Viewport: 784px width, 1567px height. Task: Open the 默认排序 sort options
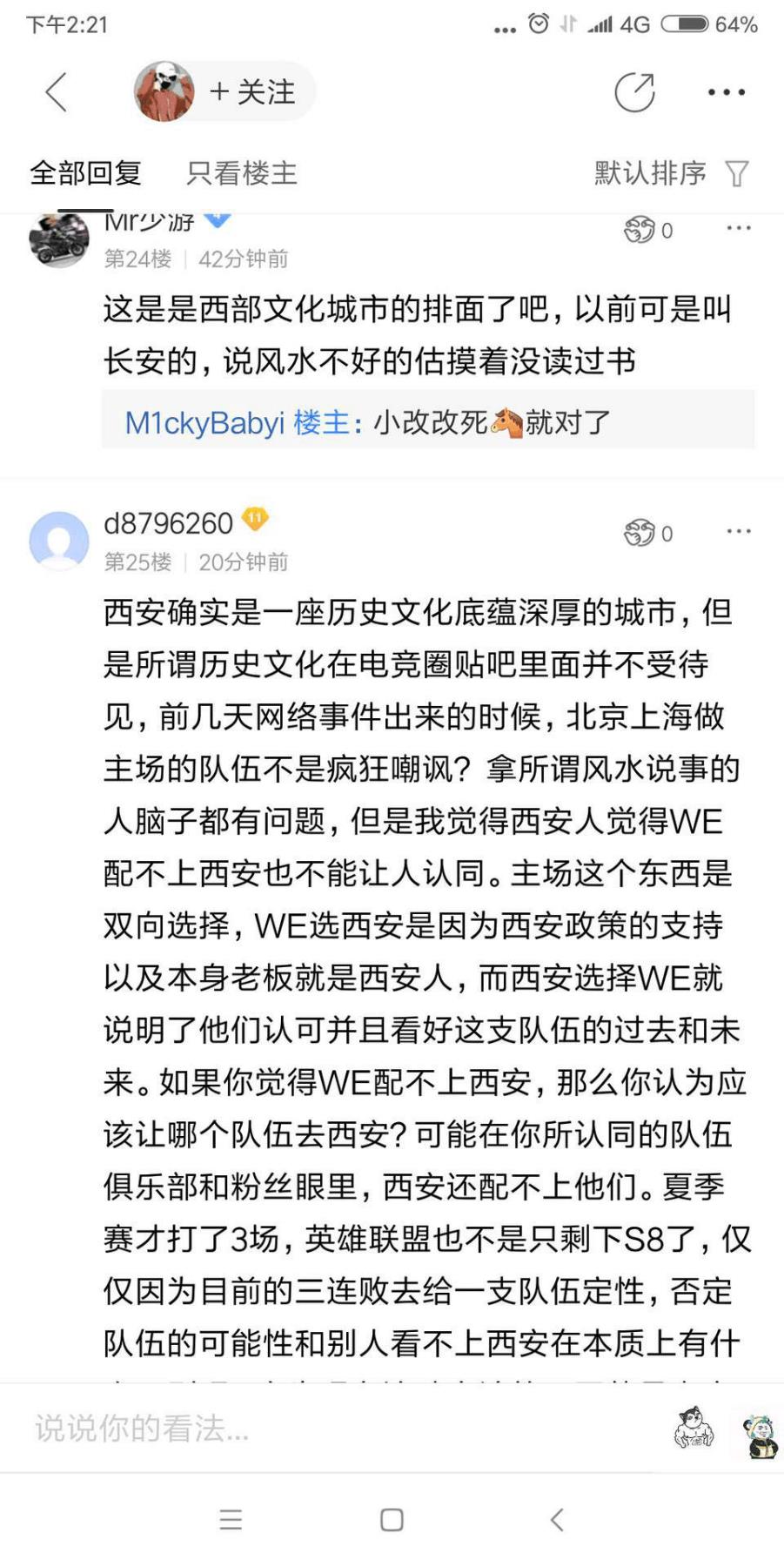pos(670,173)
